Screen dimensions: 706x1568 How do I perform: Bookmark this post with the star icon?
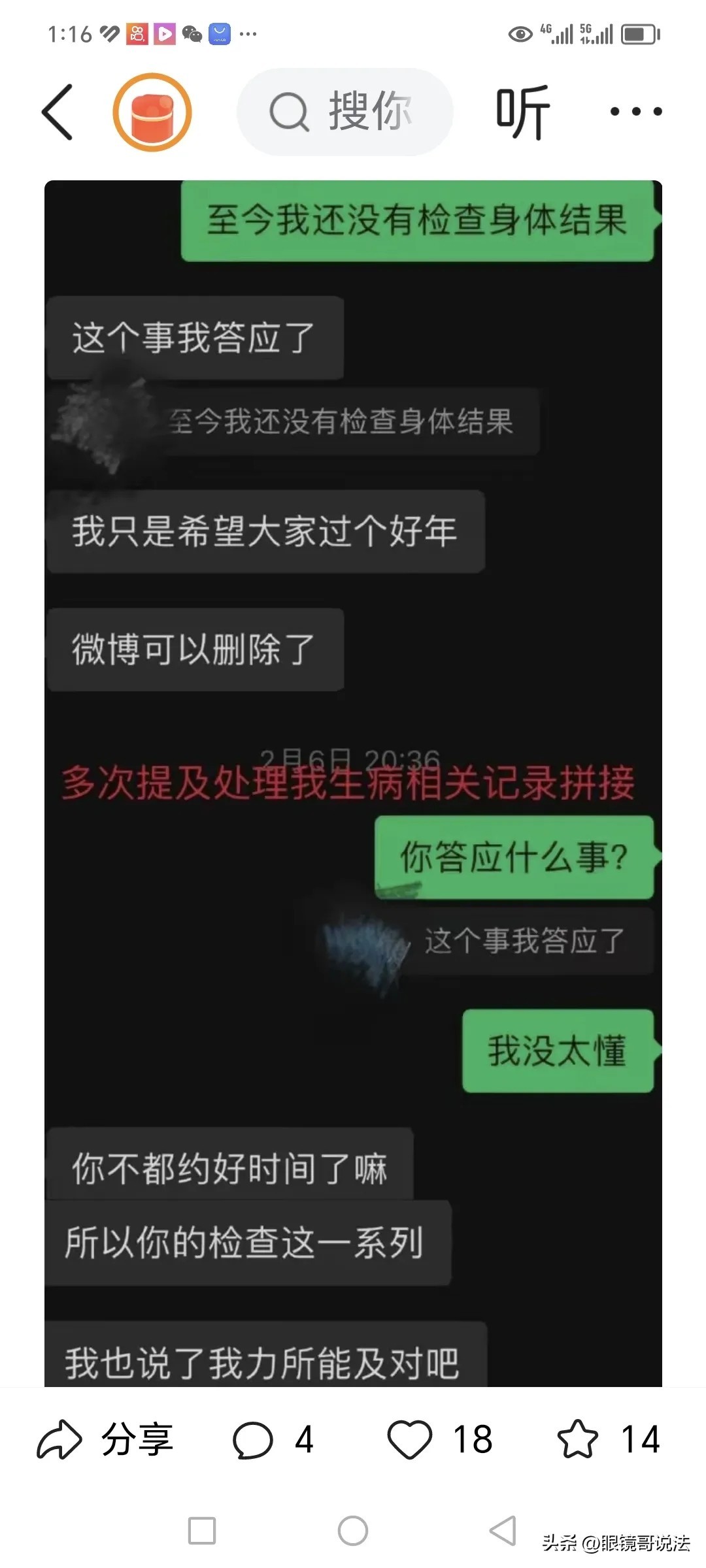click(578, 1439)
